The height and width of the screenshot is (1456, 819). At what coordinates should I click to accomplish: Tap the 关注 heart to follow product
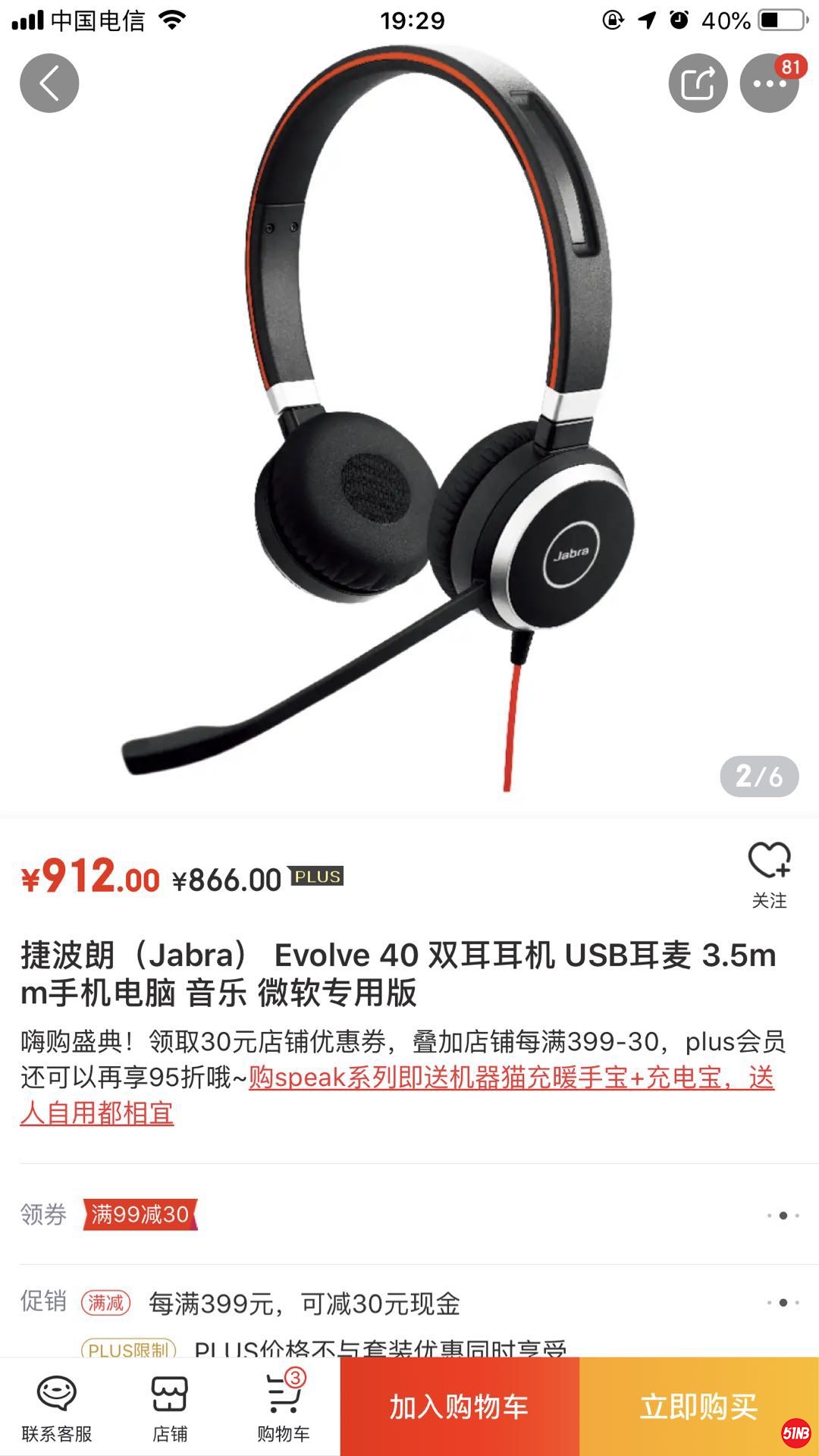click(769, 874)
